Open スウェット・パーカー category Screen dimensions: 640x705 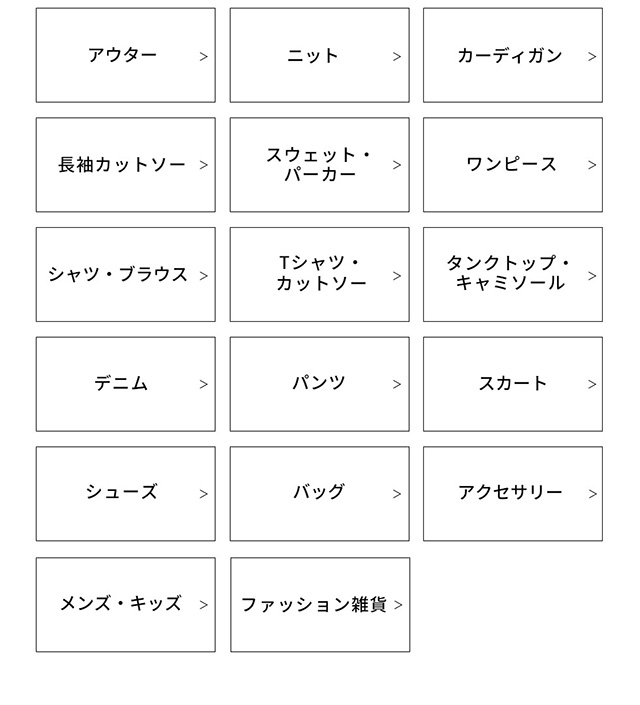(x=319, y=165)
